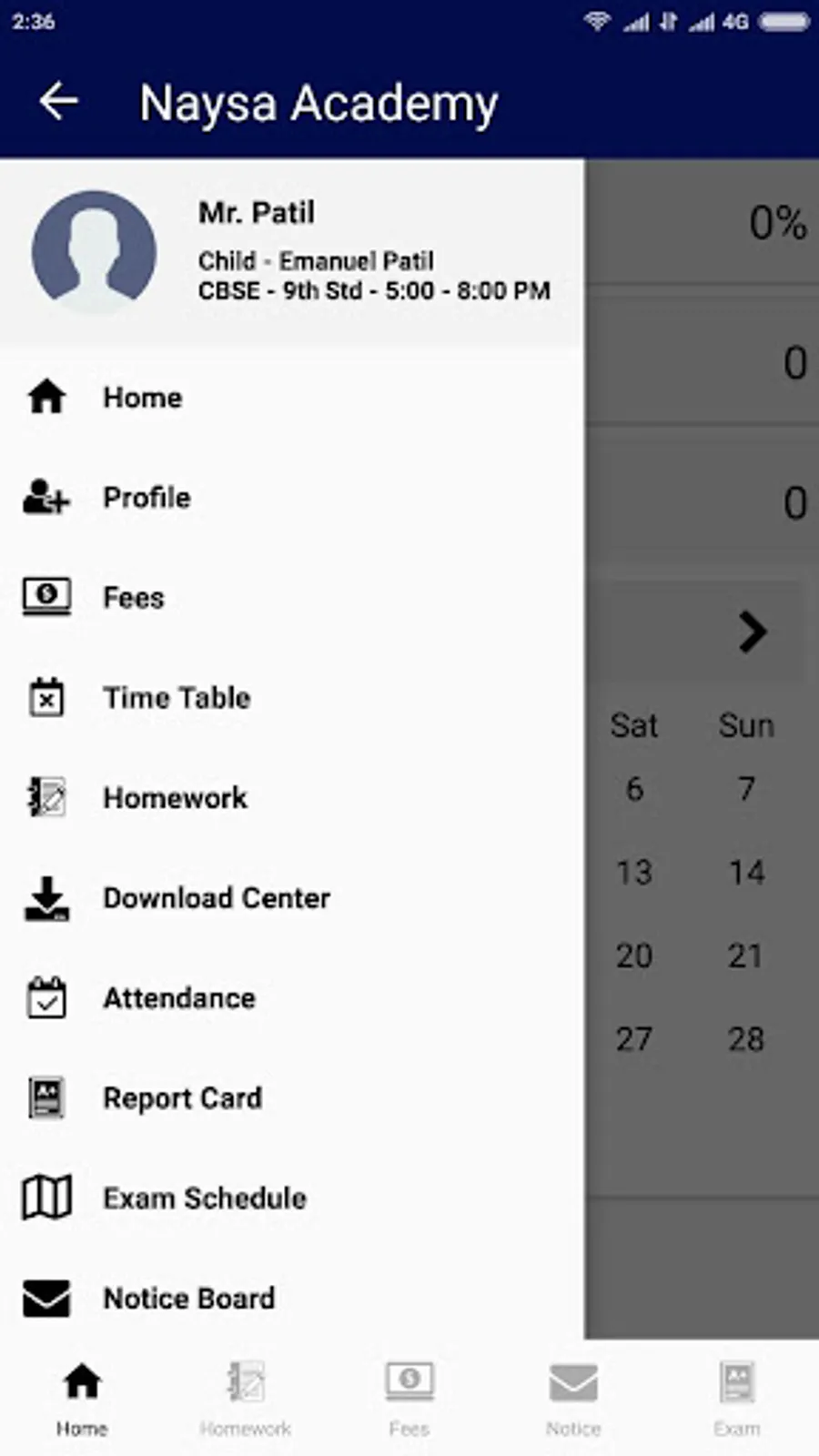Switch to the Fees bottom tab
819x1456 pixels.
click(409, 1398)
